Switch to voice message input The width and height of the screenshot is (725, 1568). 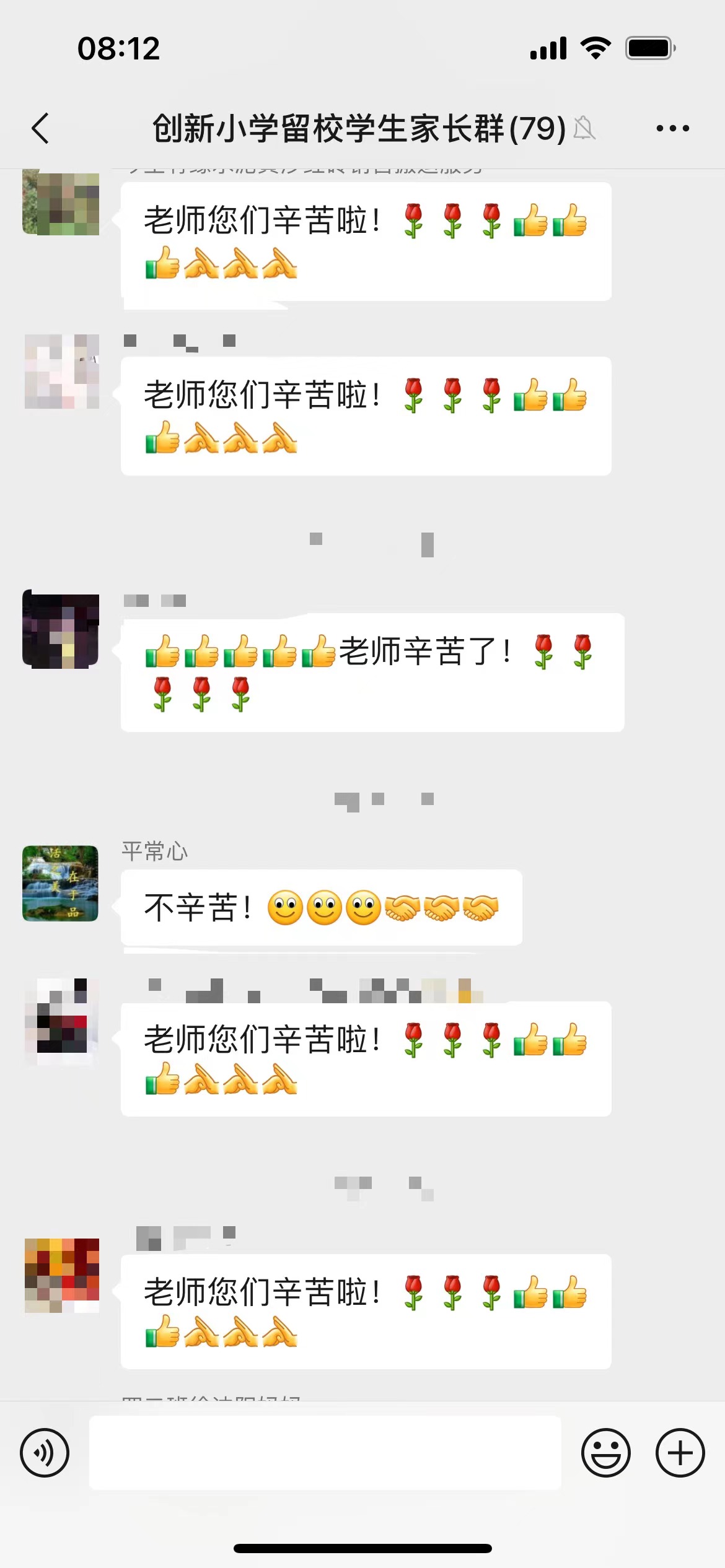(45, 1453)
